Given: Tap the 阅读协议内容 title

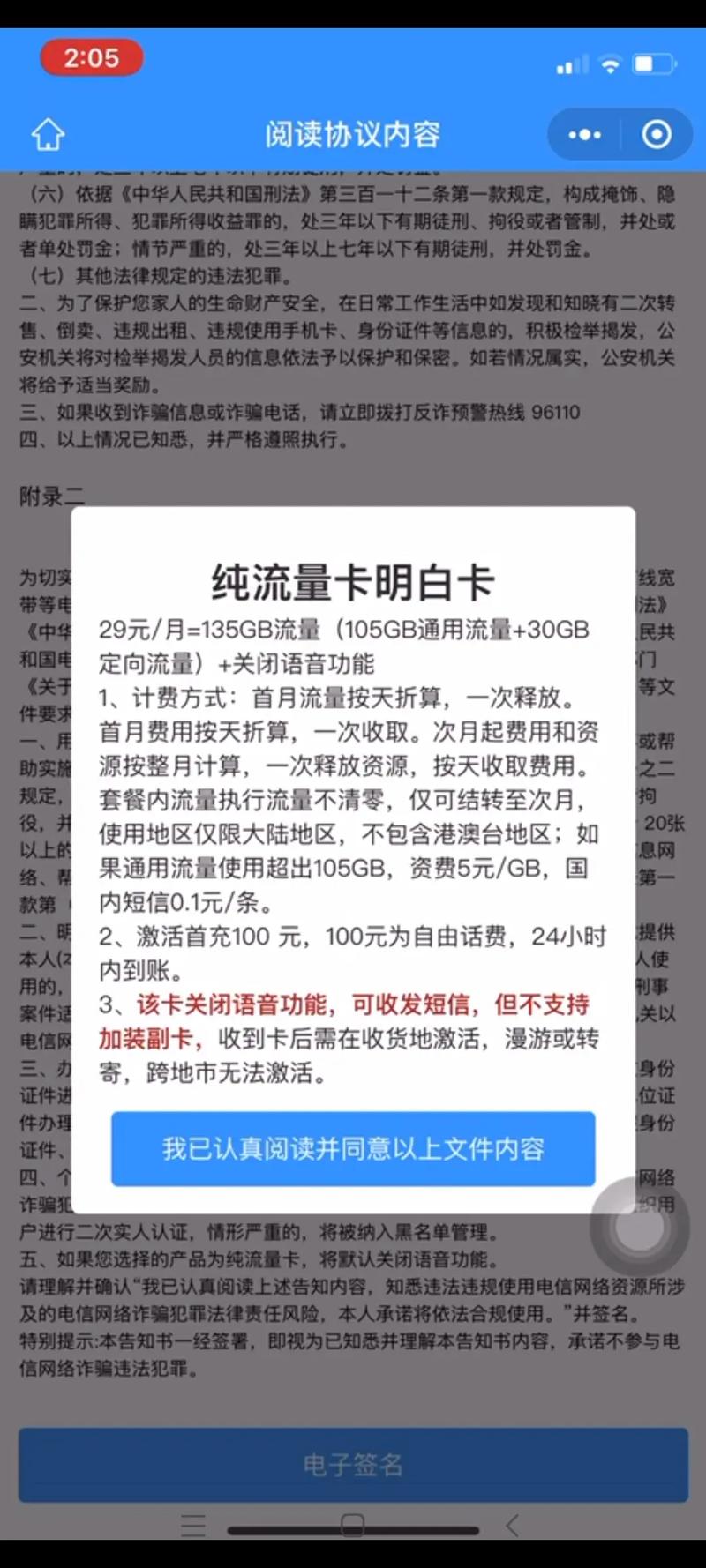Looking at the screenshot, I should click(353, 133).
